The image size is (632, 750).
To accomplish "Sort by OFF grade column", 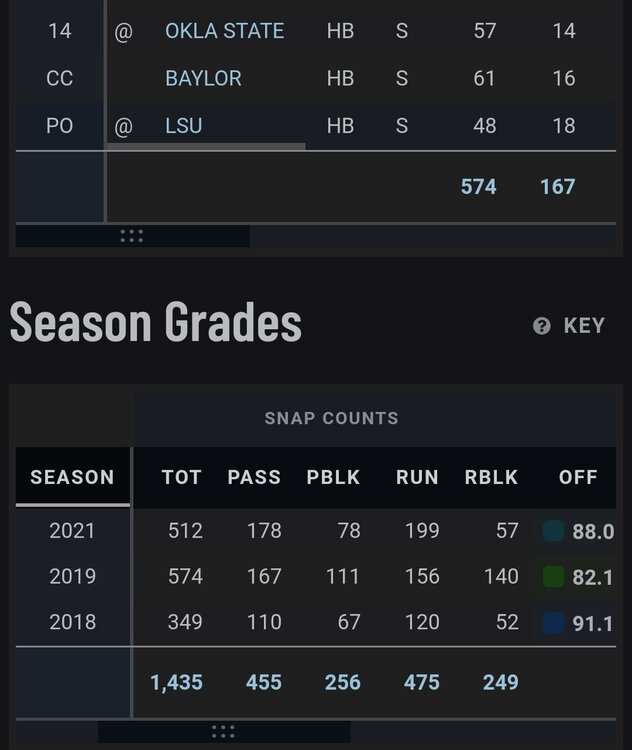I will (x=578, y=477).
